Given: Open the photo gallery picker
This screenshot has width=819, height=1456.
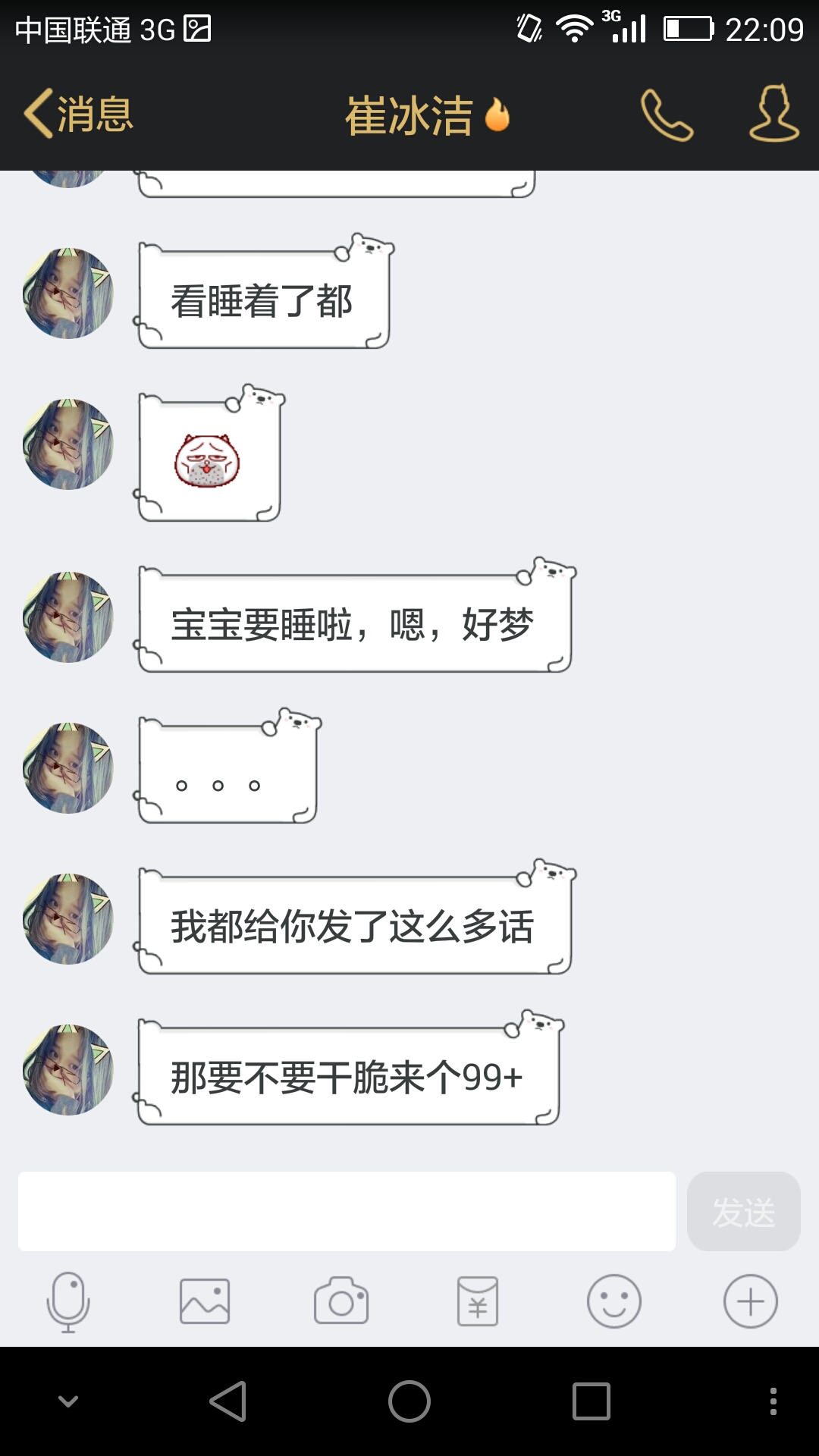Looking at the screenshot, I should [205, 1301].
